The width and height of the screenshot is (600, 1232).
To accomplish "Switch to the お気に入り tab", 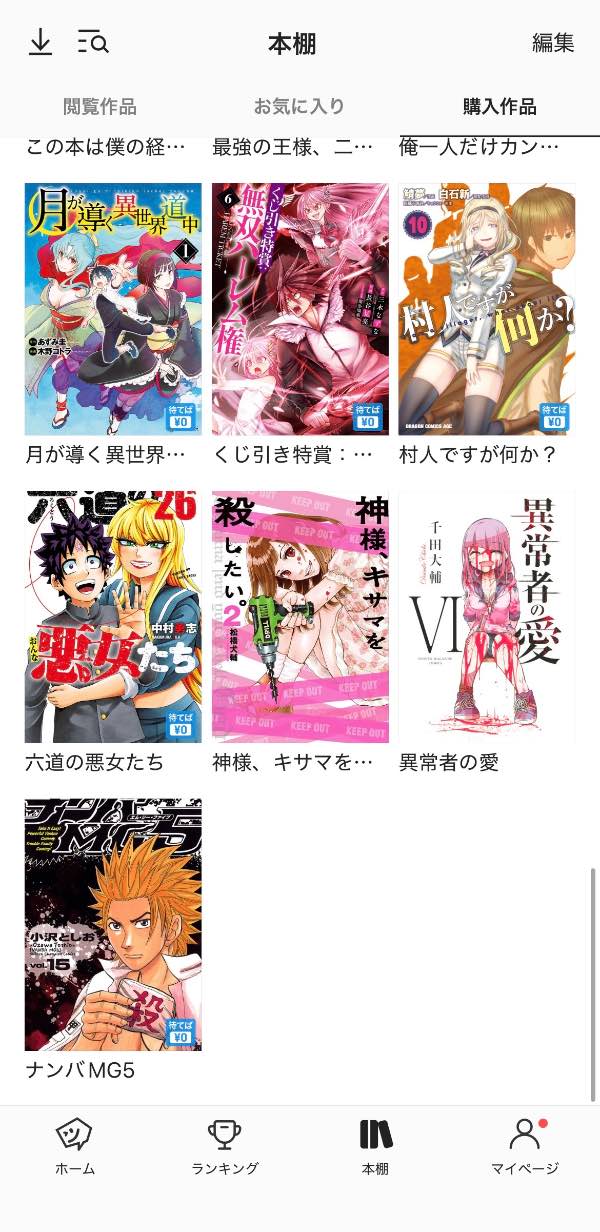I will click(299, 106).
